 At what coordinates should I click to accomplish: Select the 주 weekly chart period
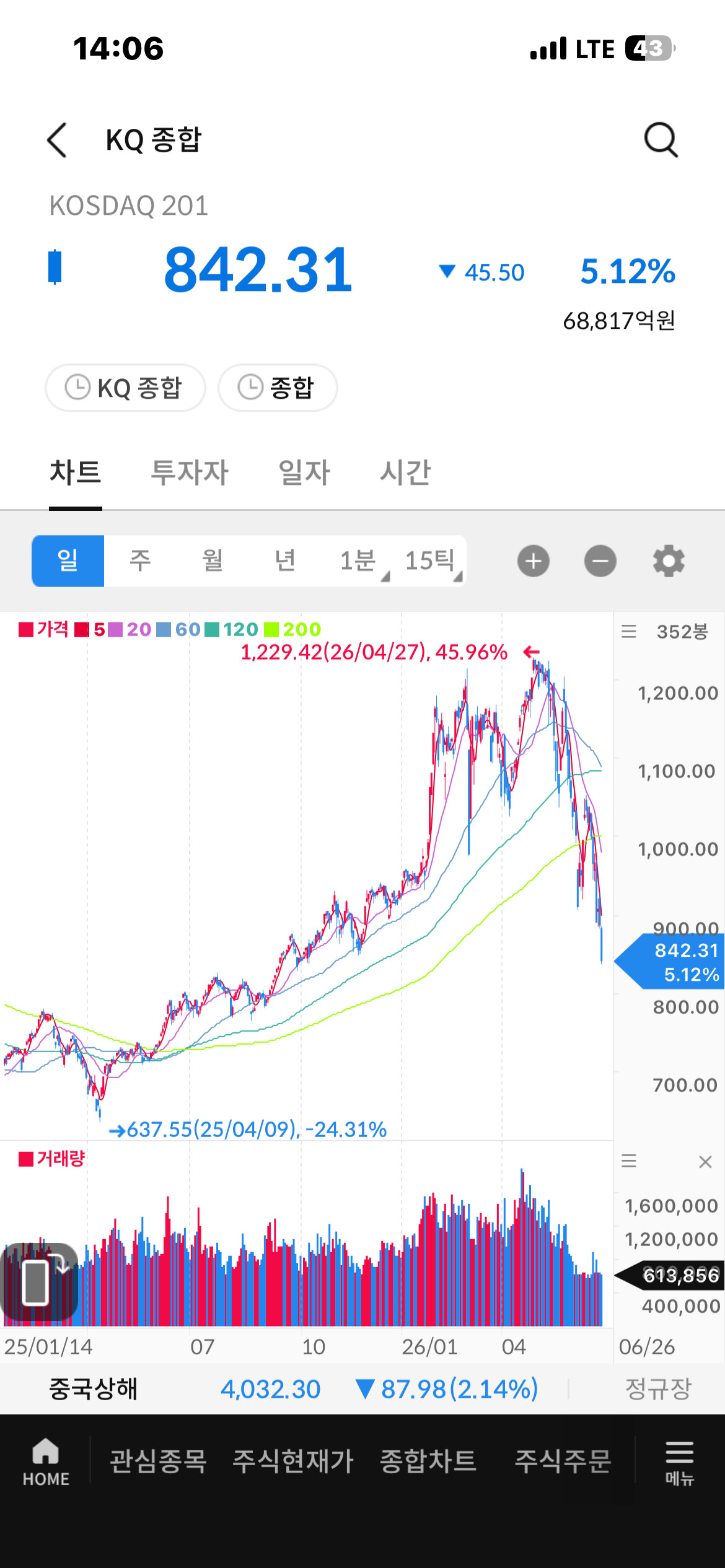coord(140,561)
